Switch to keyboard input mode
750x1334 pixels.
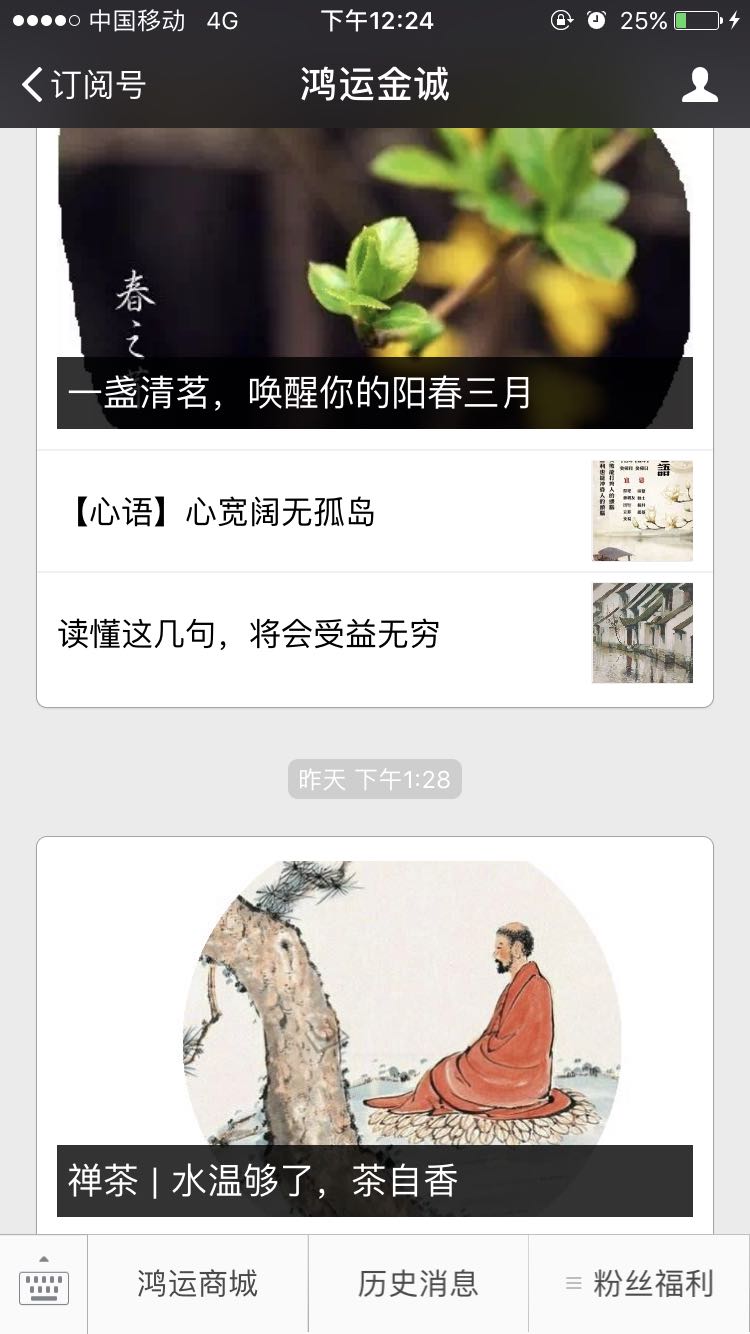click(44, 1284)
